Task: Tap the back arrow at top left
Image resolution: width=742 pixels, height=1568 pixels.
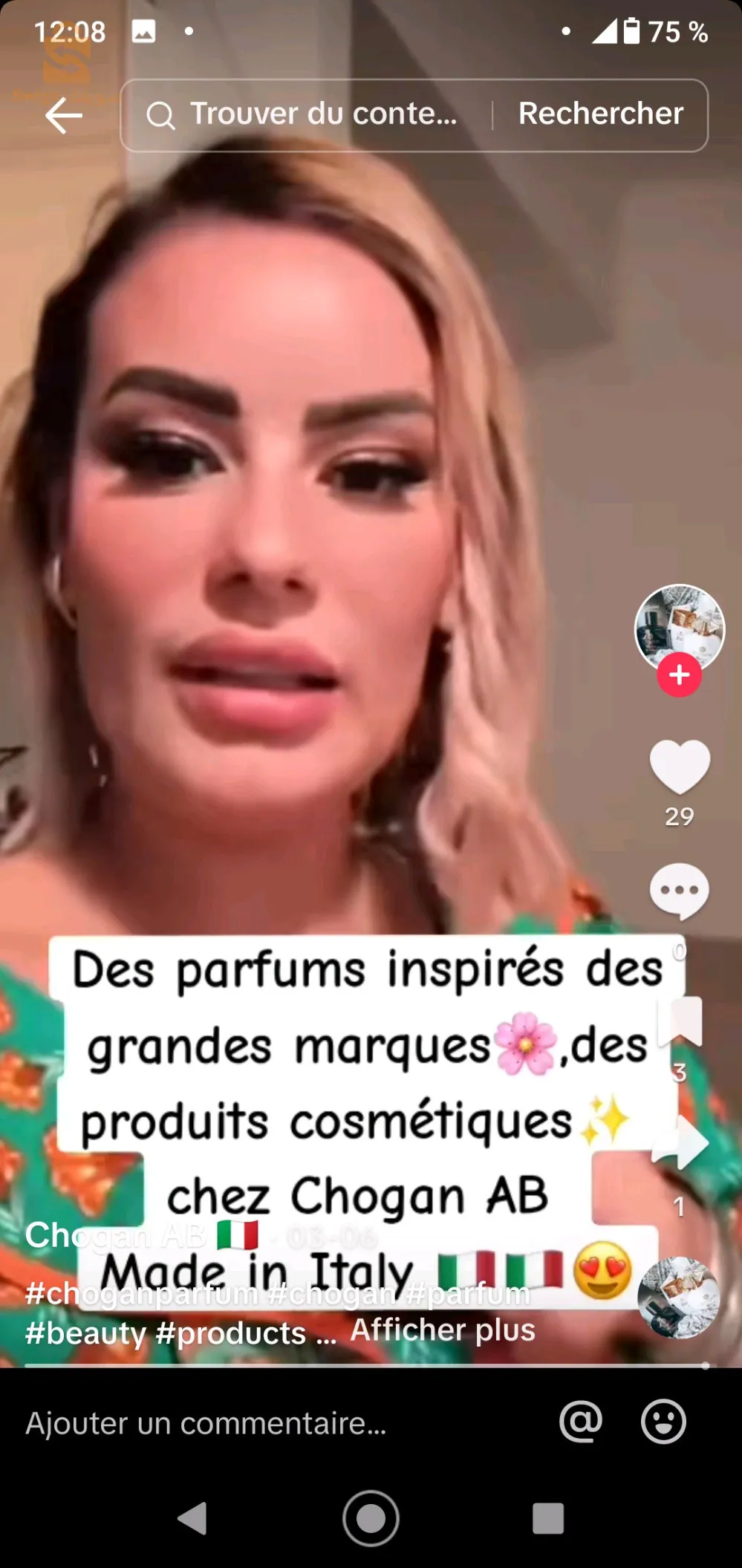Action: [x=63, y=115]
